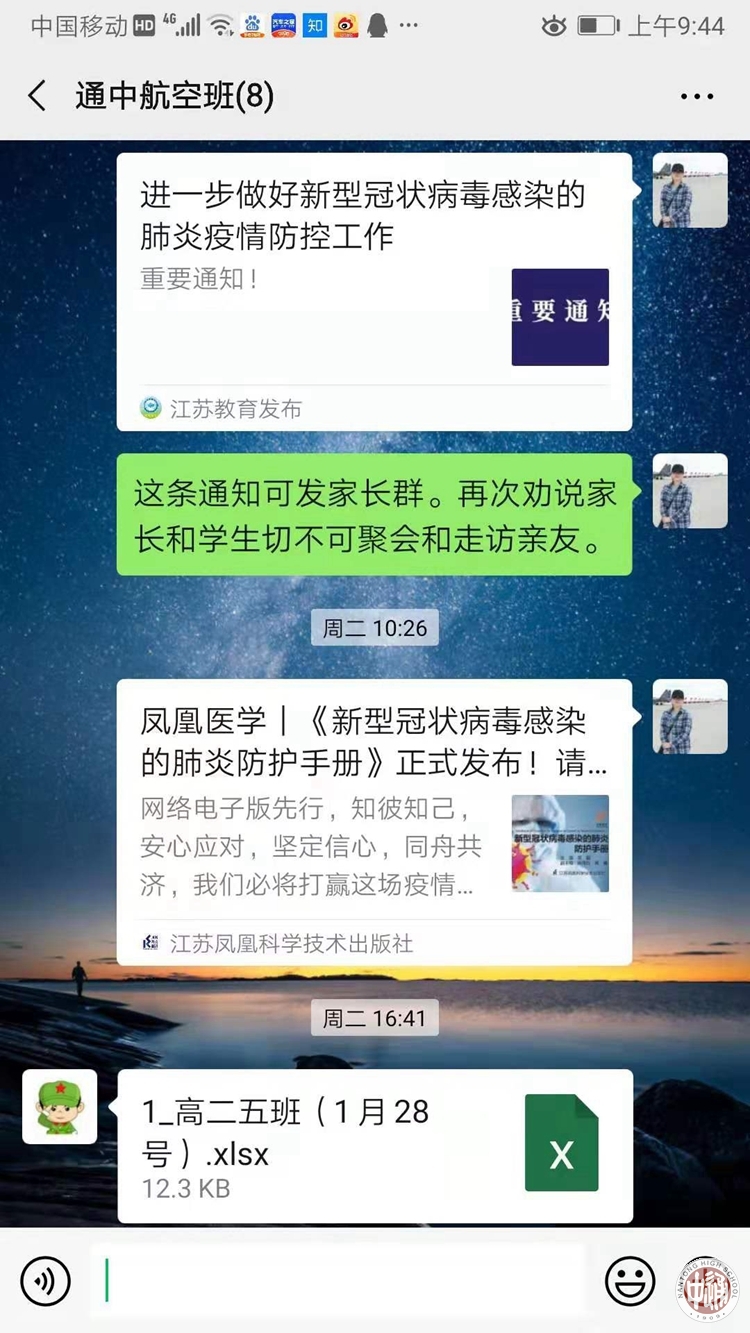The width and height of the screenshot is (750, 1333).
Task: View the profile of the xlsx file sender
Action: point(60,1107)
